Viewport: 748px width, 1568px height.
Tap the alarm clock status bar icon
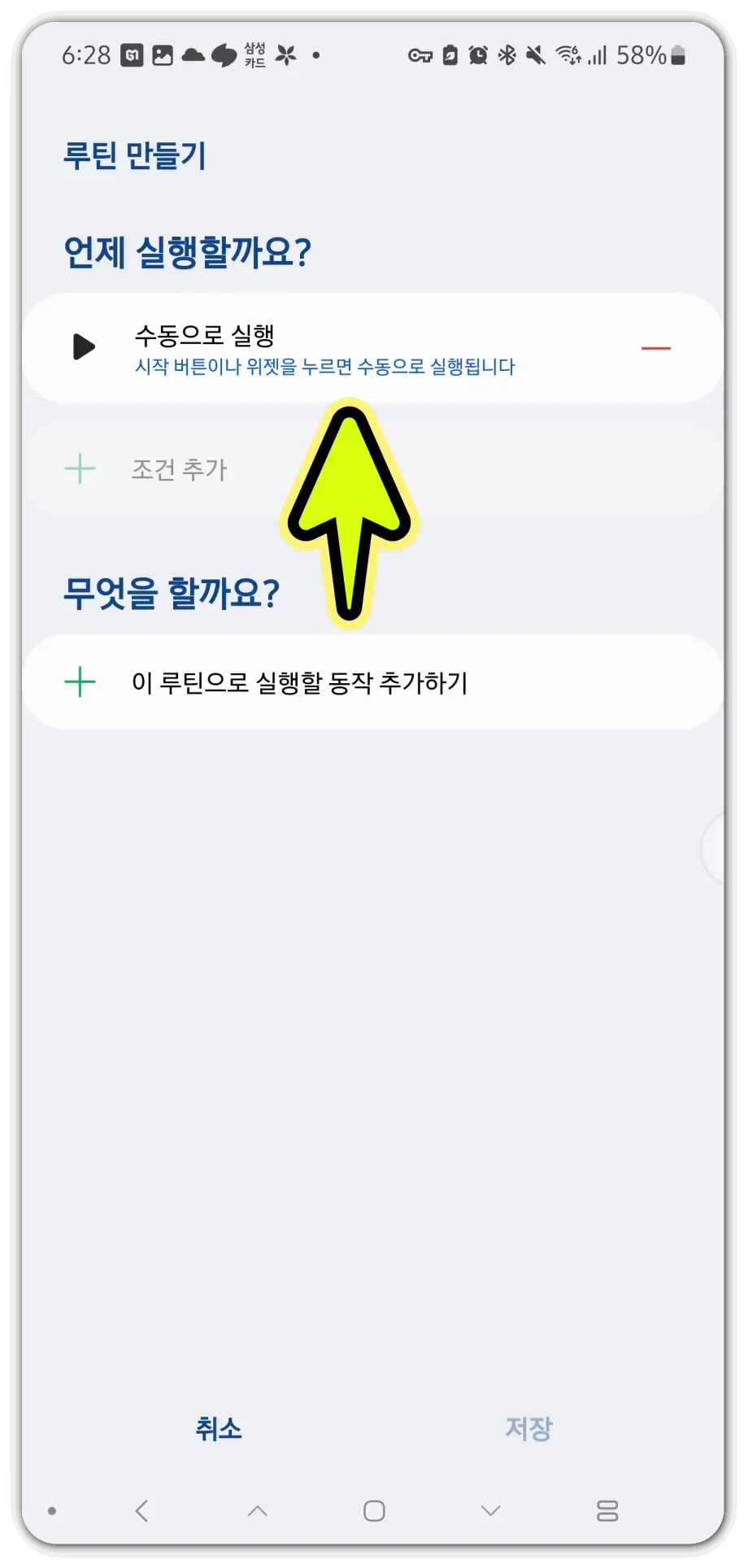tap(479, 55)
